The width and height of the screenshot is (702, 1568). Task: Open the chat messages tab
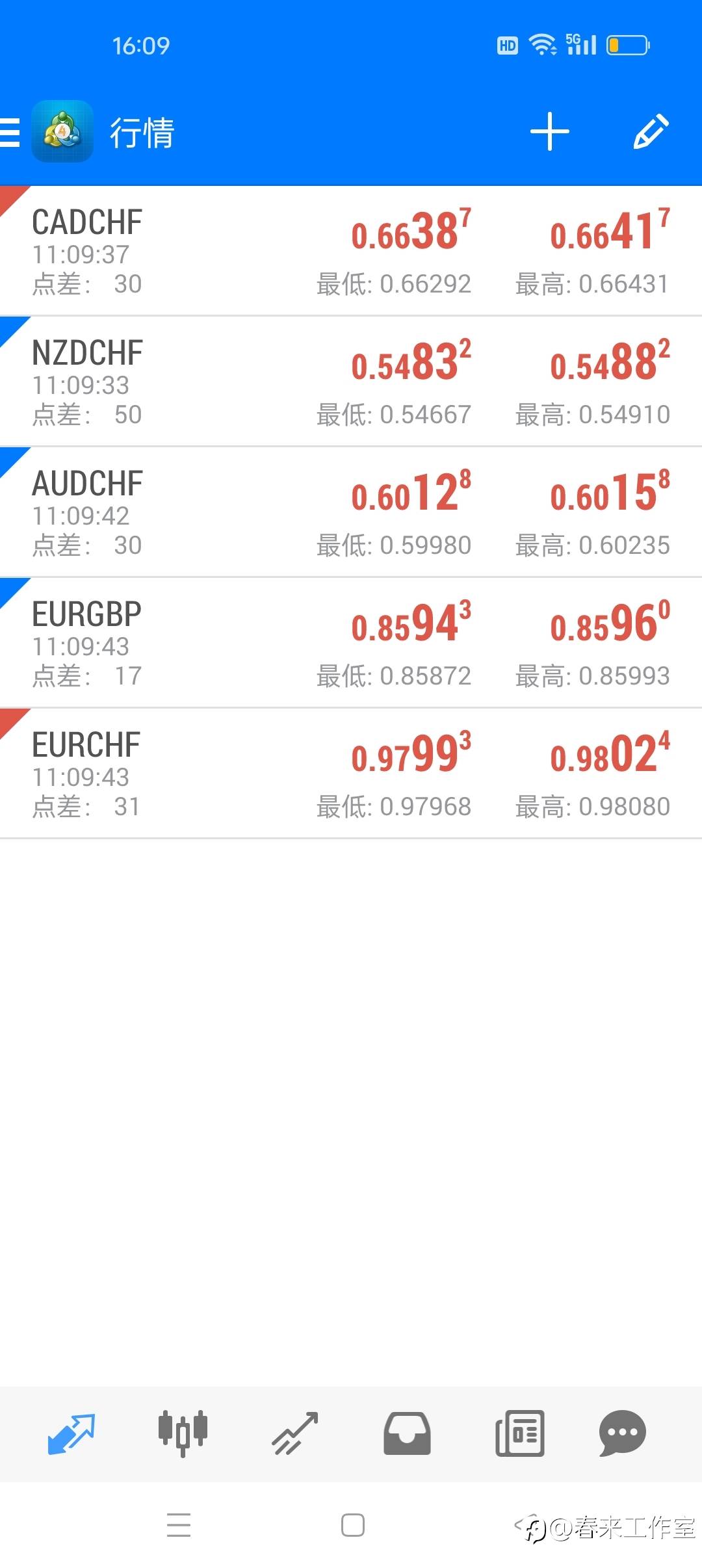[622, 1433]
